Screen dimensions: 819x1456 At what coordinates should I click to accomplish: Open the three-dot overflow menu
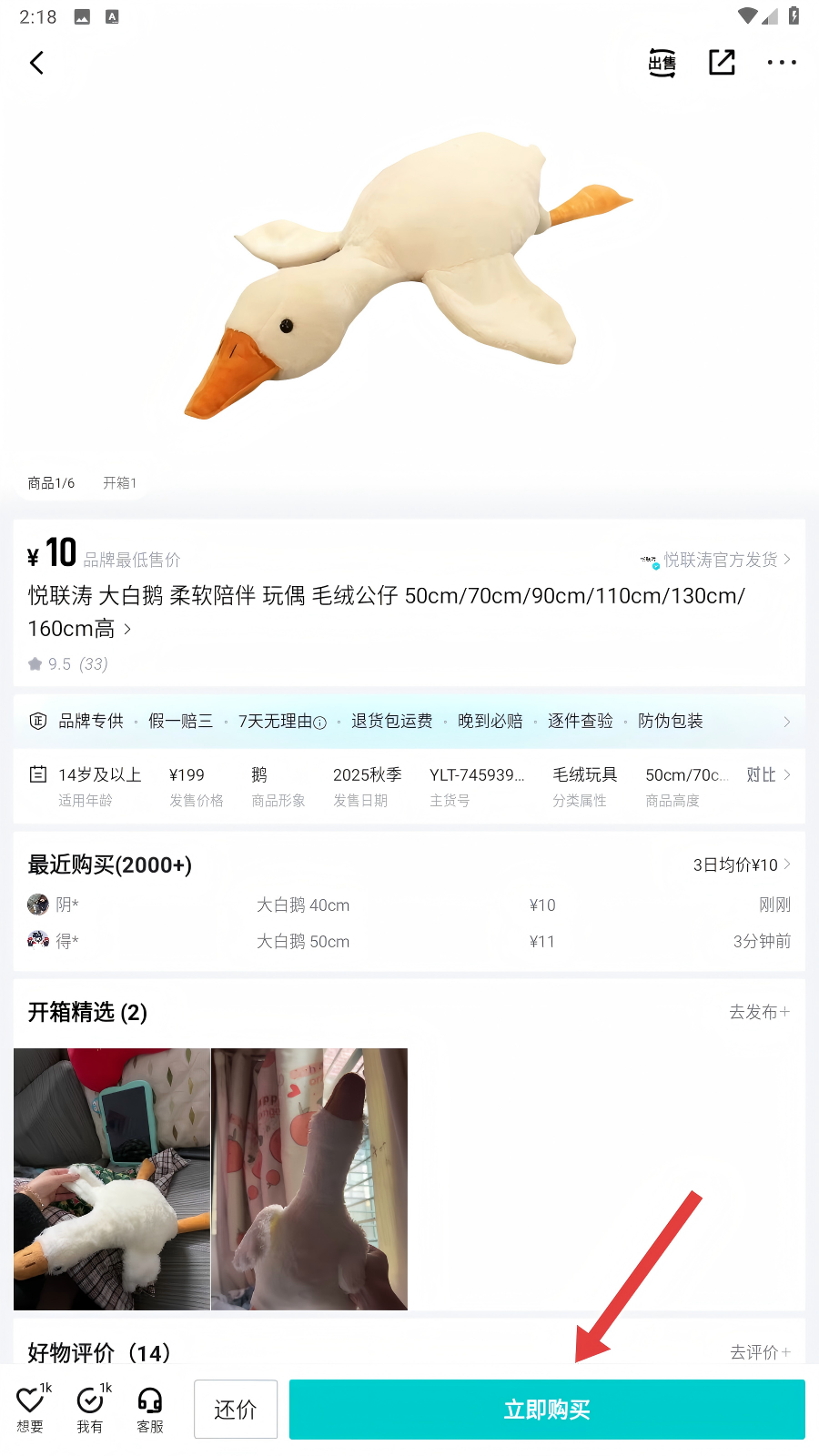pos(782,63)
